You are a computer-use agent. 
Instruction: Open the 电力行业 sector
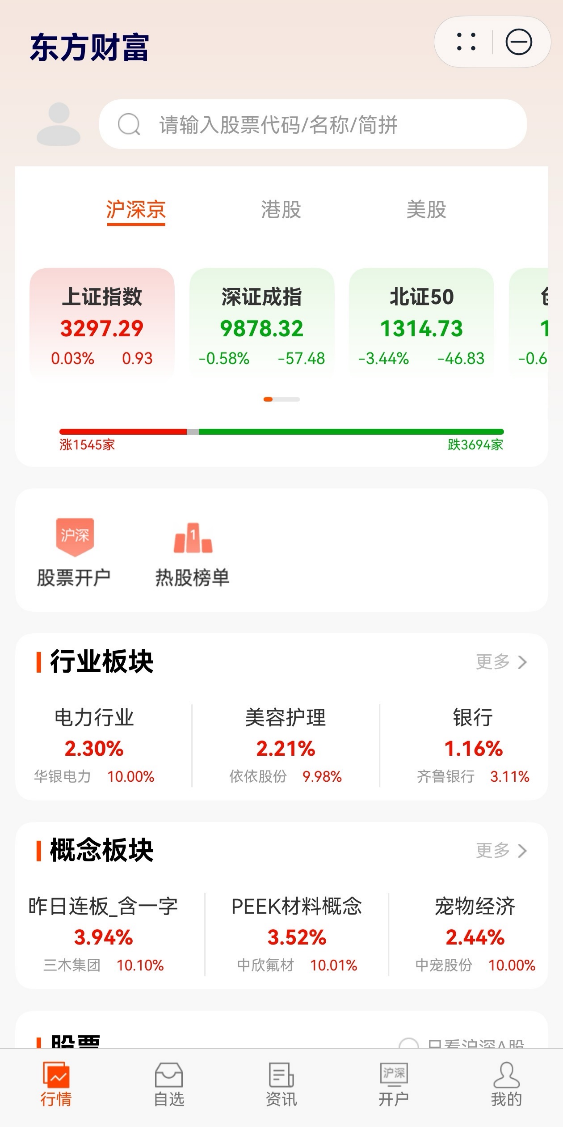[x=94, y=745]
